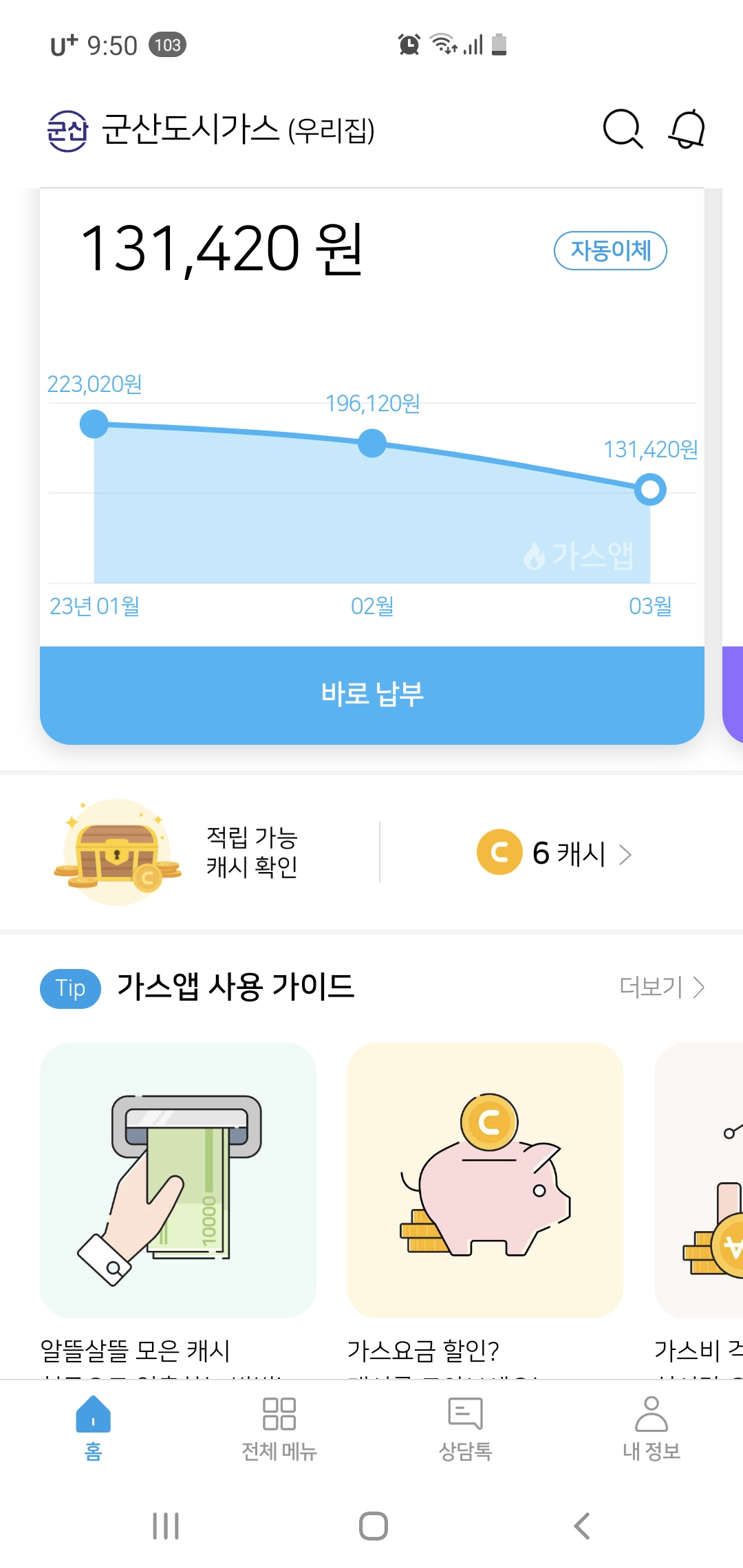Tap 바로 납부 to pay now
This screenshot has height=1568, width=743.
pos(372,695)
